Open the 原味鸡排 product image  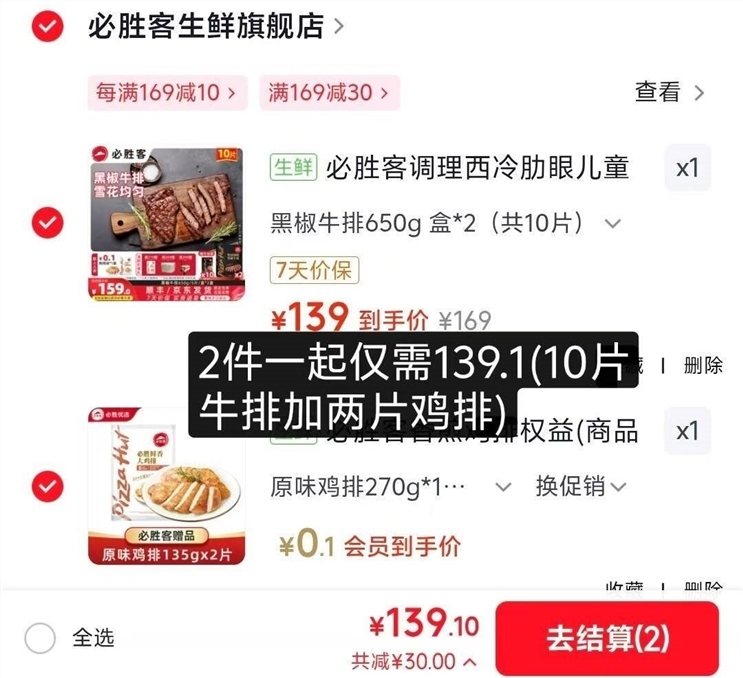click(x=166, y=486)
